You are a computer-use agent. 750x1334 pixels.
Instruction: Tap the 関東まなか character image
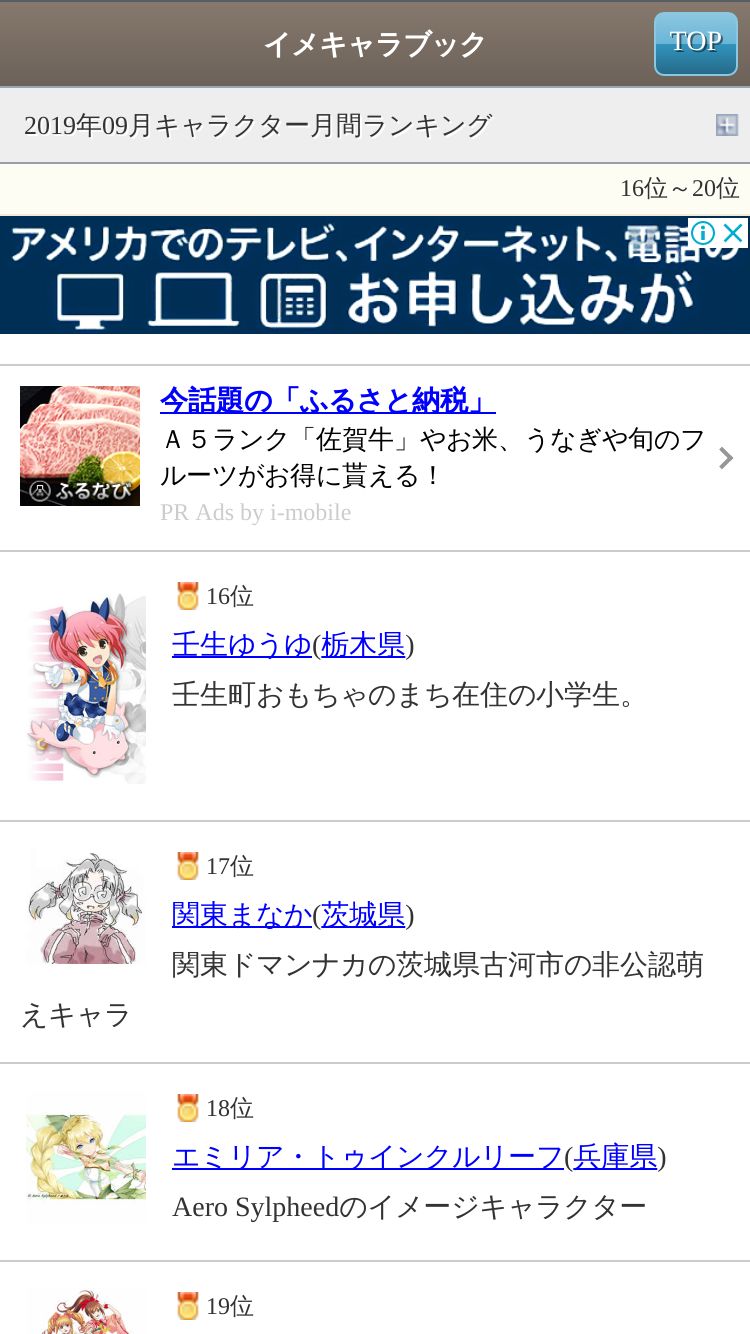(84, 908)
